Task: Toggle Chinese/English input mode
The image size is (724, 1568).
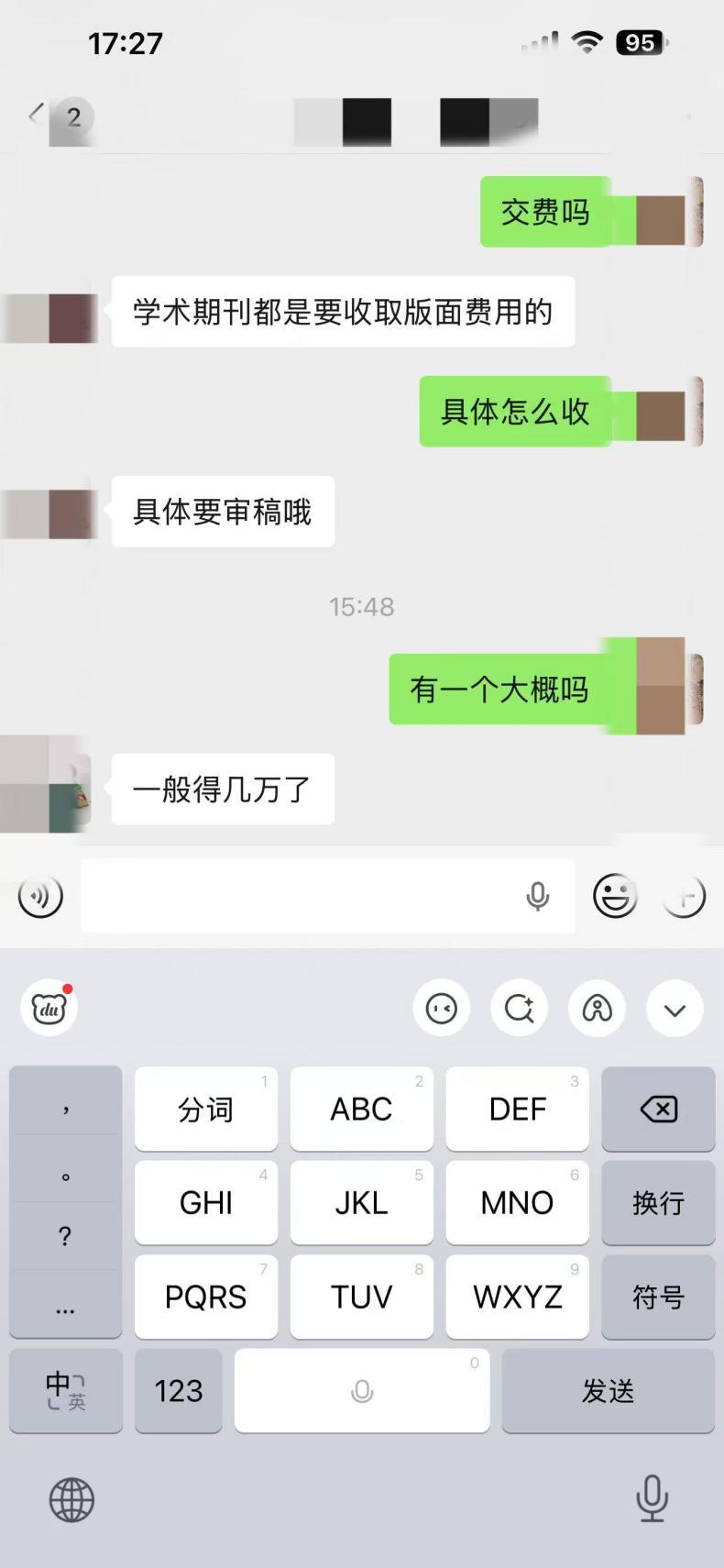Action: click(65, 1390)
